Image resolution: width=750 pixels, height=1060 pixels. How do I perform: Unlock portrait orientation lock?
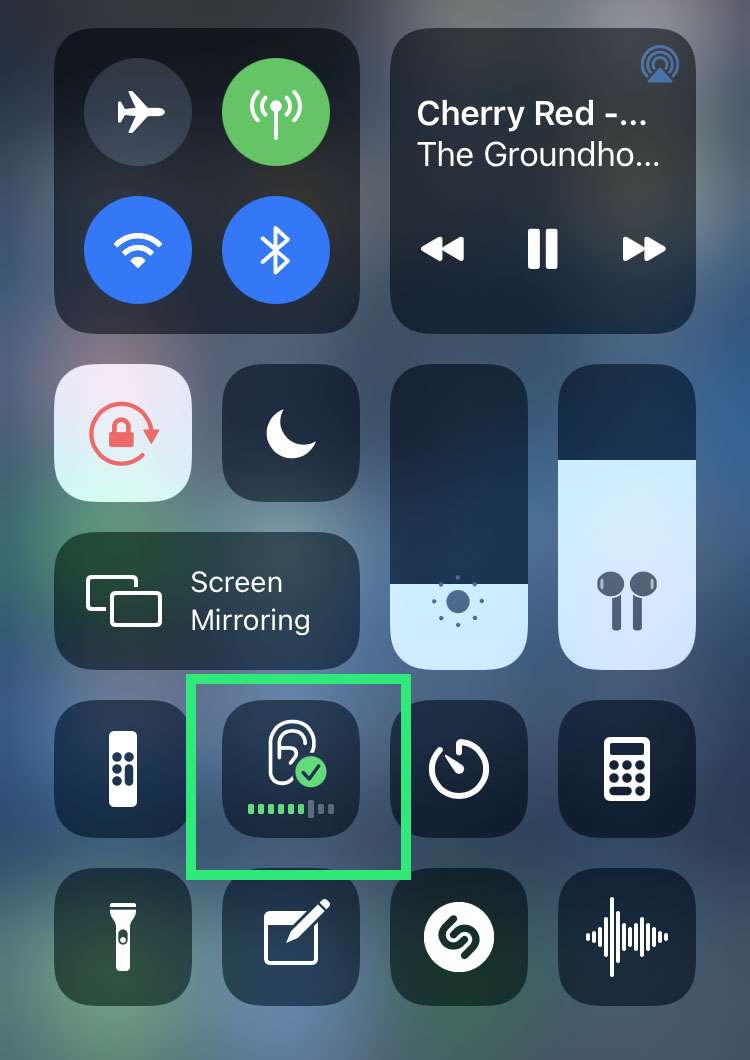click(122, 432)
